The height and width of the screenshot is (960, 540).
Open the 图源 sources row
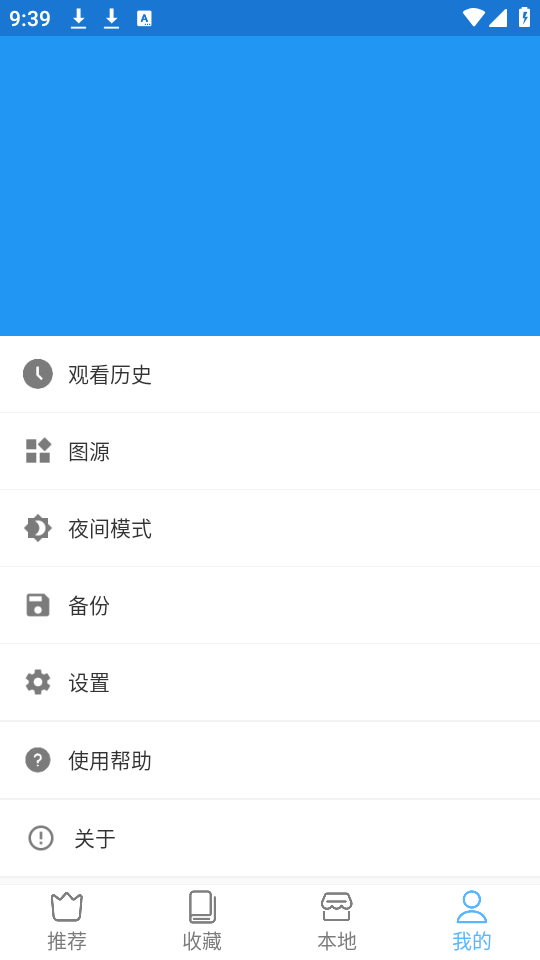click(270, 451)
